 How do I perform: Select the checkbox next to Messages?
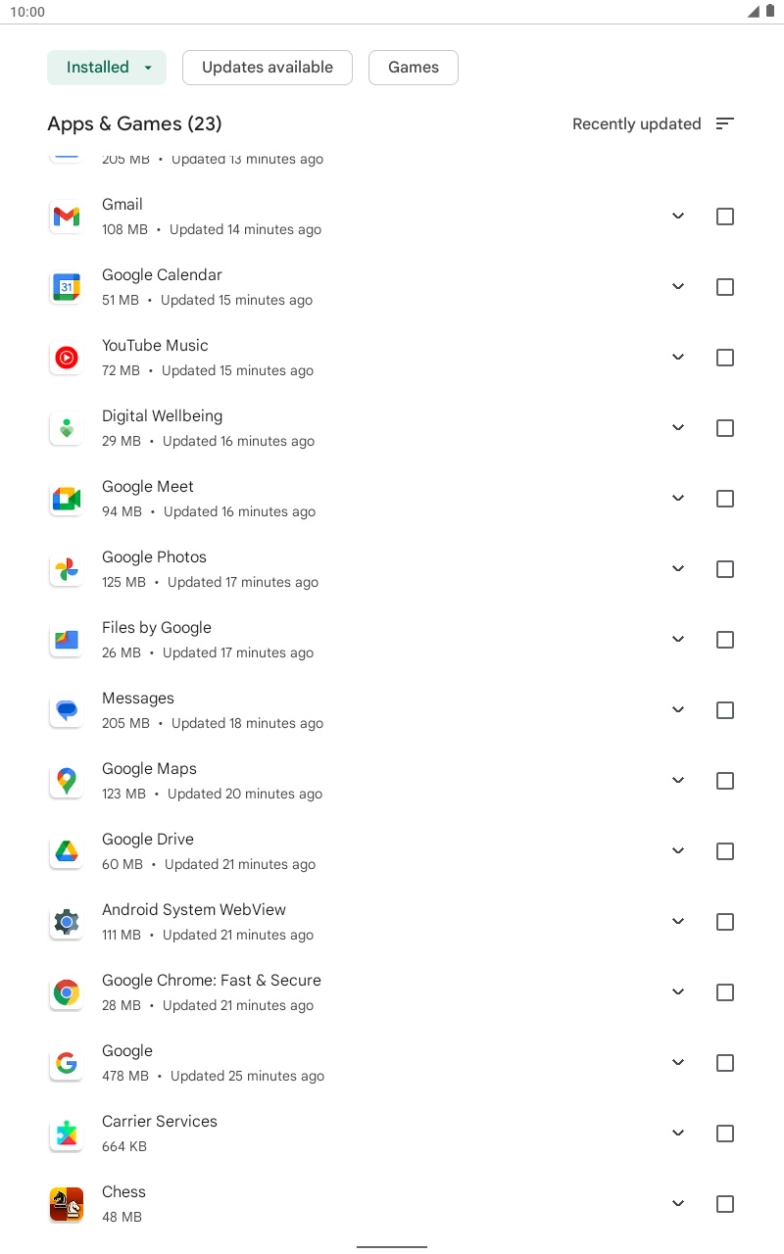click(725, 710)
